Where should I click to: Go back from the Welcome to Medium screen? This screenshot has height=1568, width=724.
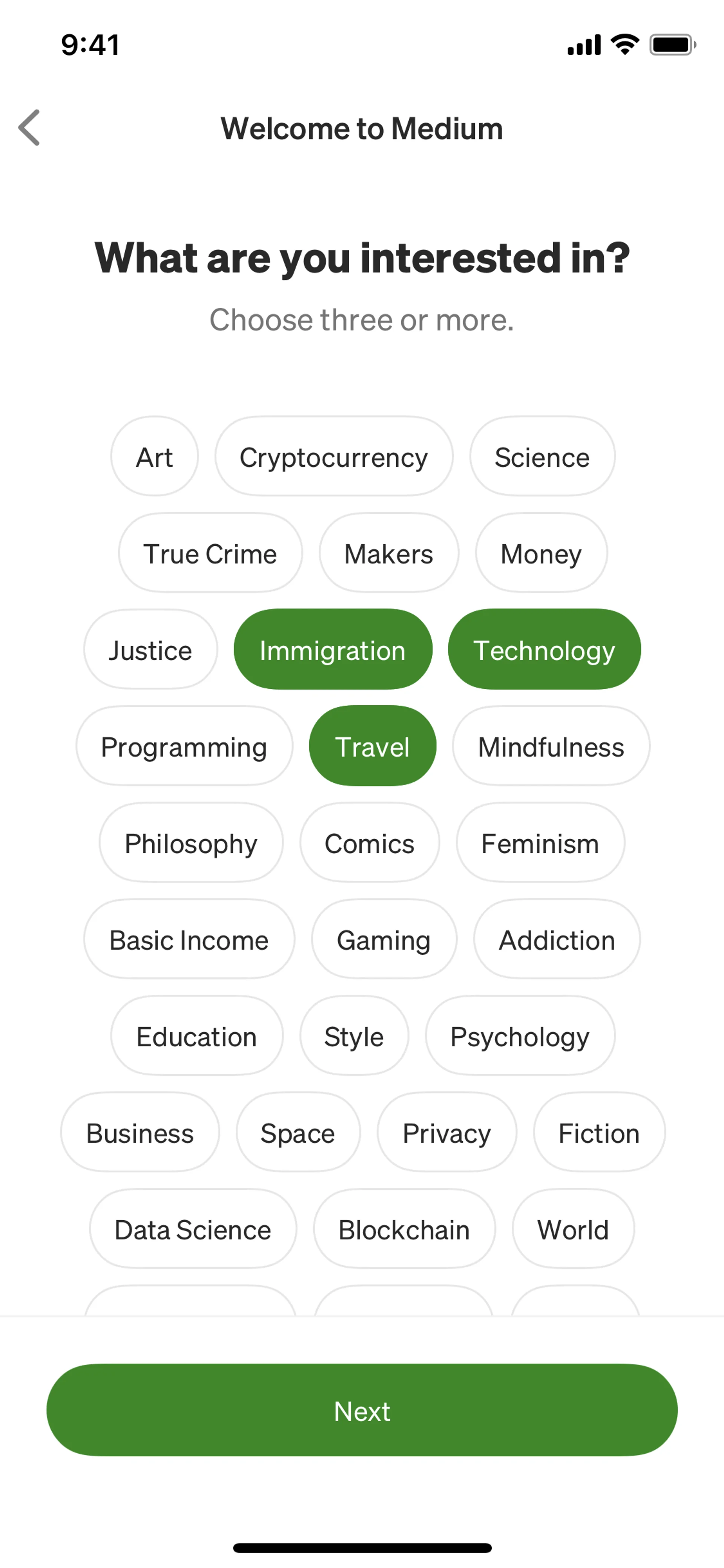[29, 128]
